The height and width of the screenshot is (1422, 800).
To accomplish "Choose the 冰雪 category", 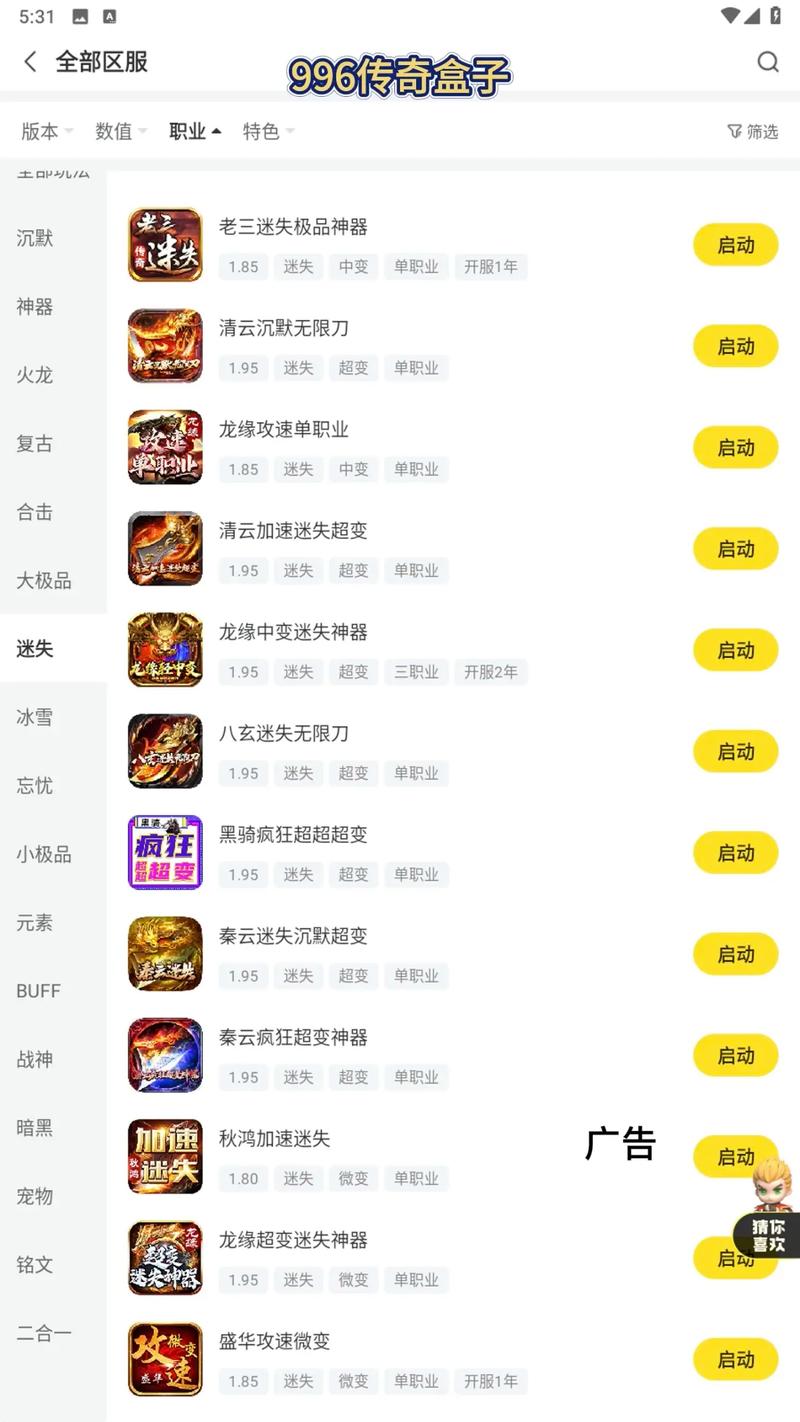I will [x=35, y=717].
